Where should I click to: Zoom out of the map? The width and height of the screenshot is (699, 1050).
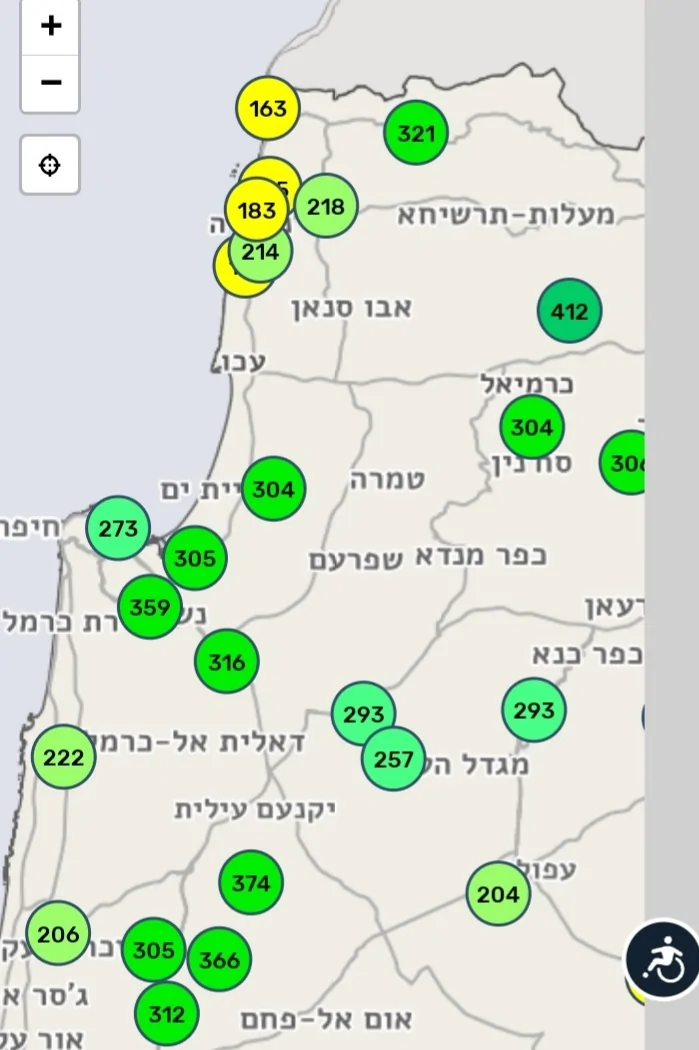50,83
